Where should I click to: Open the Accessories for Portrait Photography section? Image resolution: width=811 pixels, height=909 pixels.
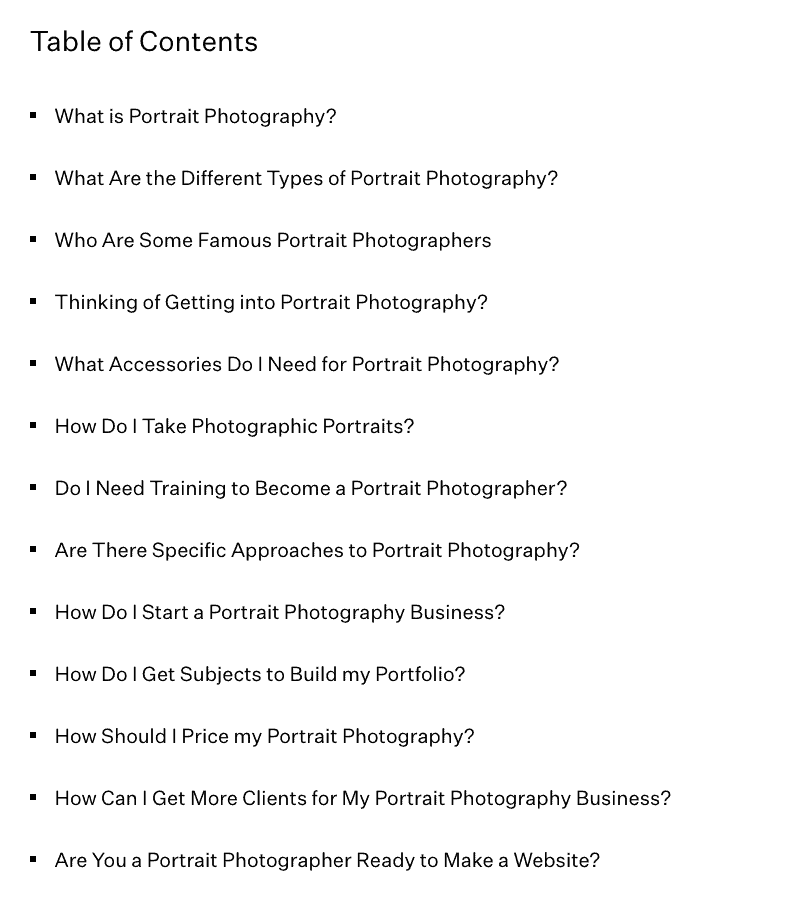(307, 364)
